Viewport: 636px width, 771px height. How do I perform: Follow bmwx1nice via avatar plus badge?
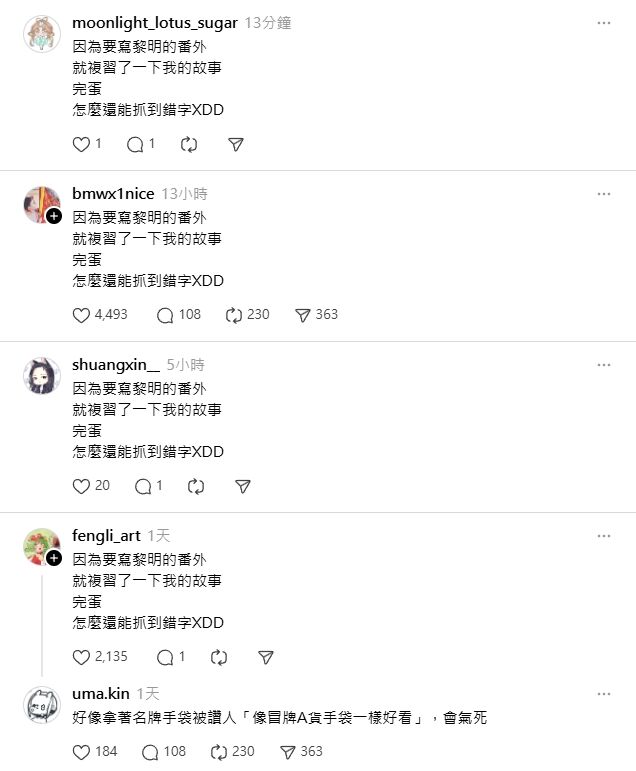pos(54,215)
